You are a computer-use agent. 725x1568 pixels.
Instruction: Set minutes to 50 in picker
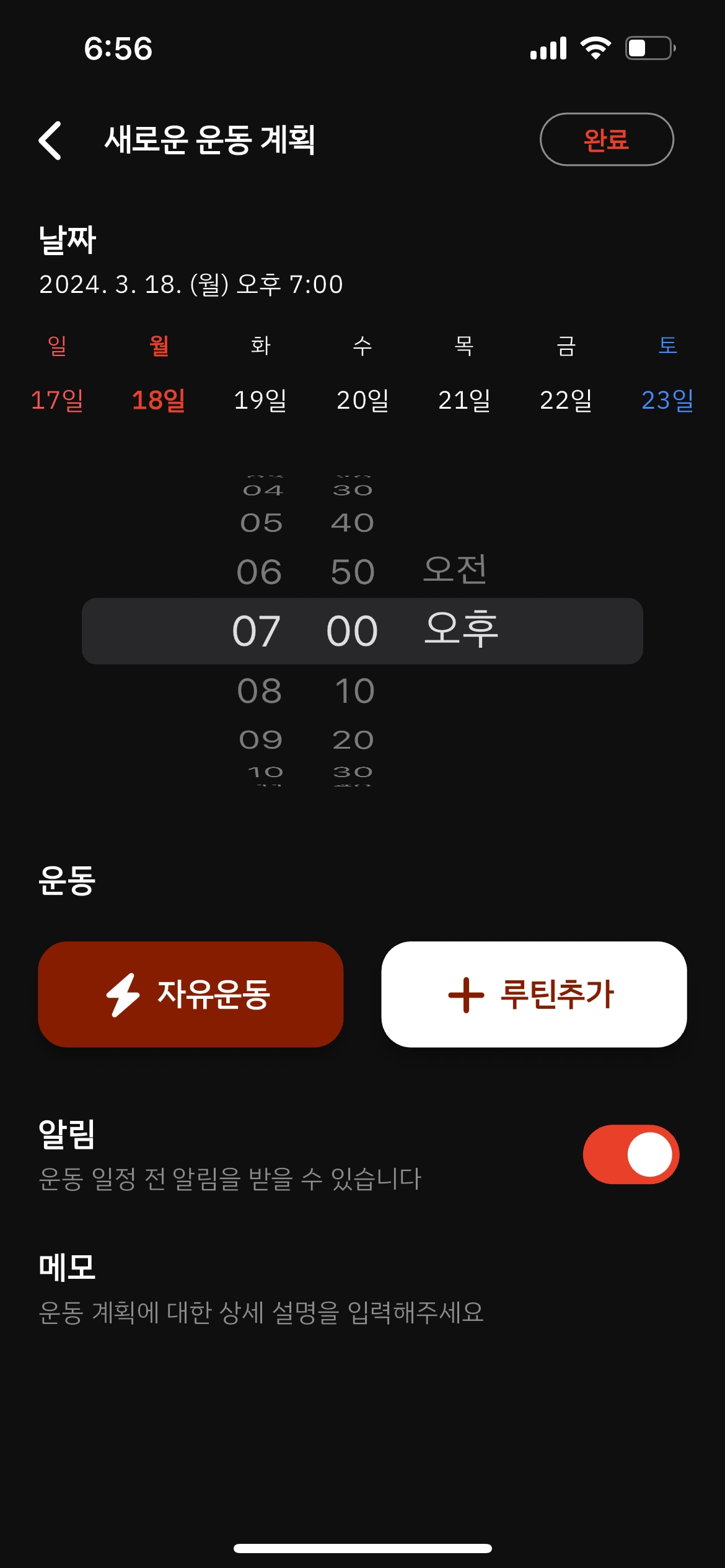click(x=353, y=572)
